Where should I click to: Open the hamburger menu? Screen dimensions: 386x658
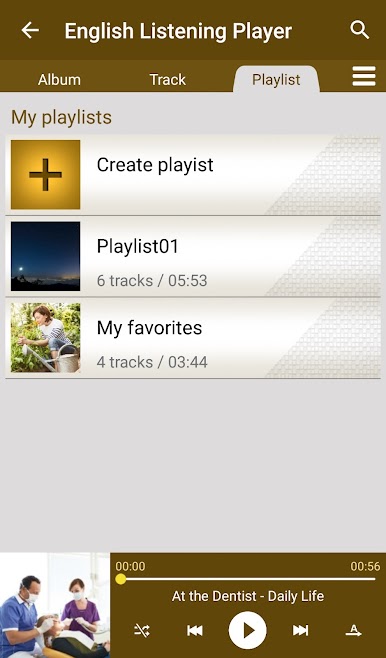click(364, 76)
